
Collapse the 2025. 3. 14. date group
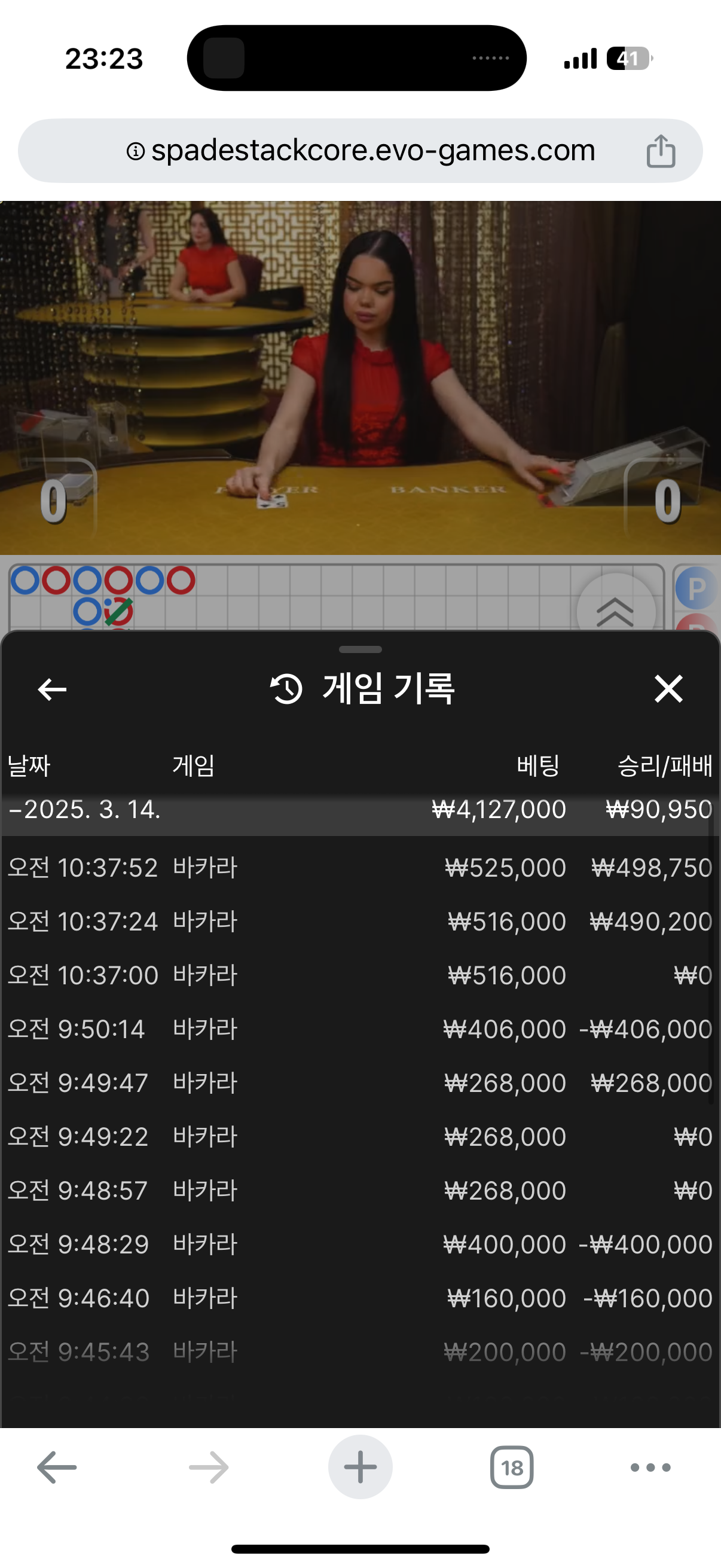pyautogui.click(x=85, y=810)
